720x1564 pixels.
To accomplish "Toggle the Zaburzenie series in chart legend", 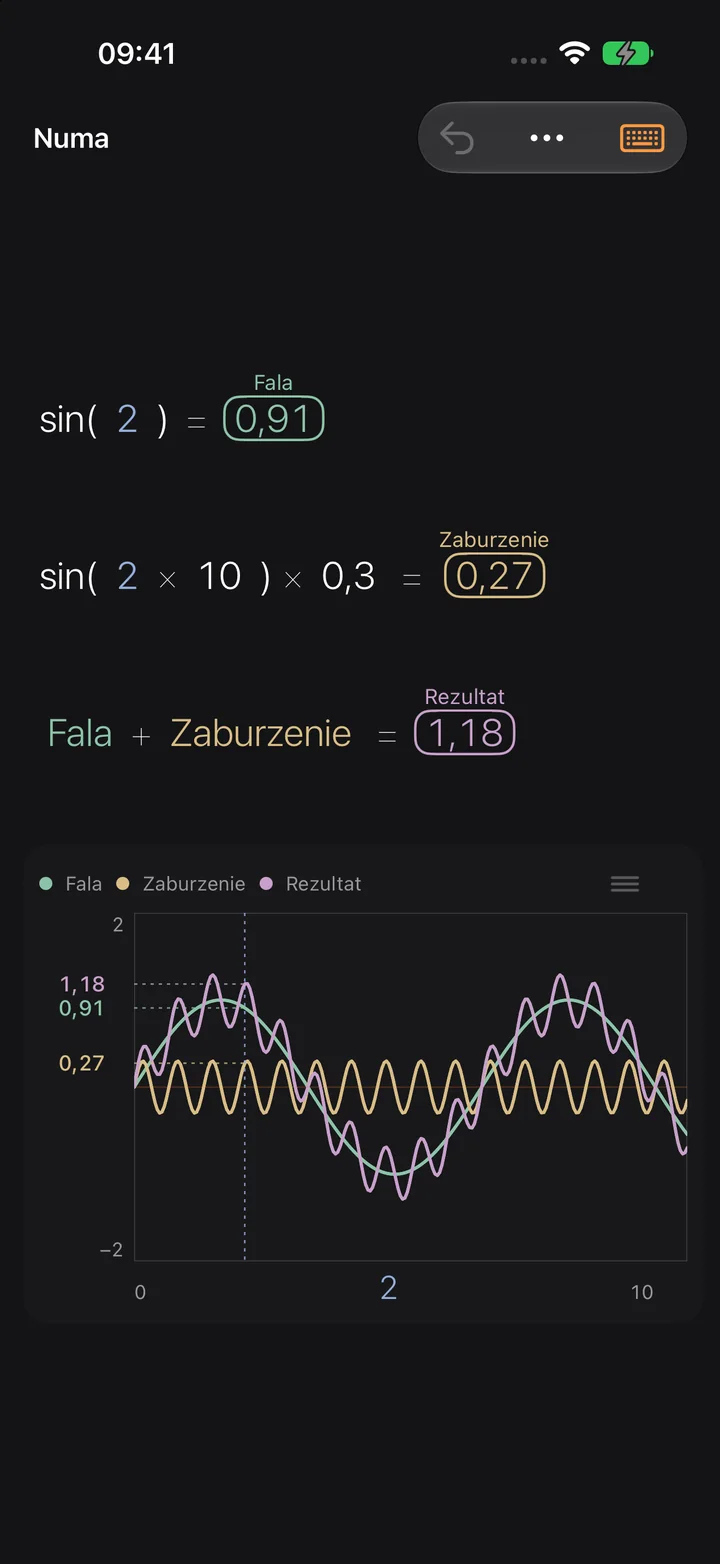I will point(181,884).
